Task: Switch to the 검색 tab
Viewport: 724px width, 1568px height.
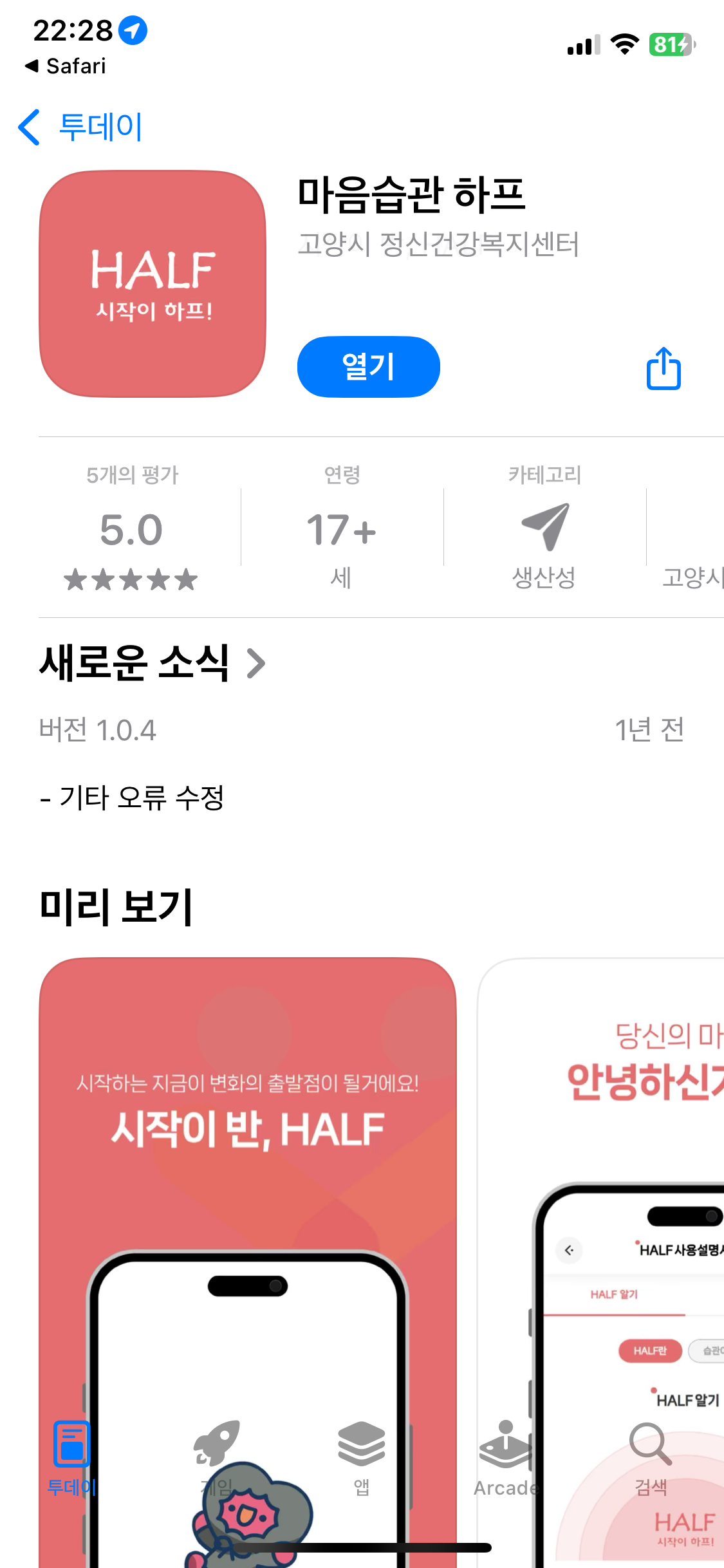Action: (651, 1458)
